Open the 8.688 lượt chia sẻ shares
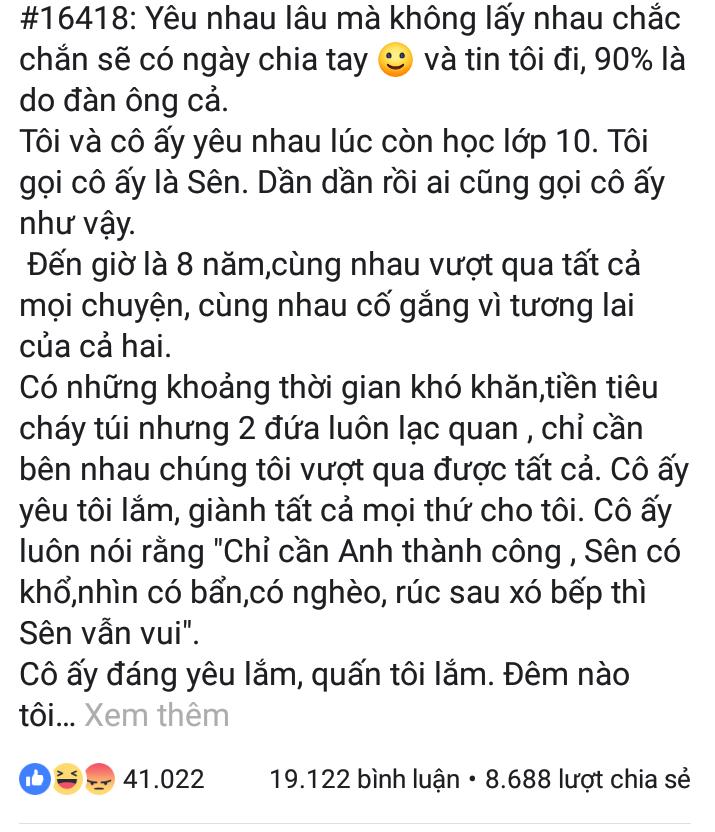 click(x=587, y=779)
